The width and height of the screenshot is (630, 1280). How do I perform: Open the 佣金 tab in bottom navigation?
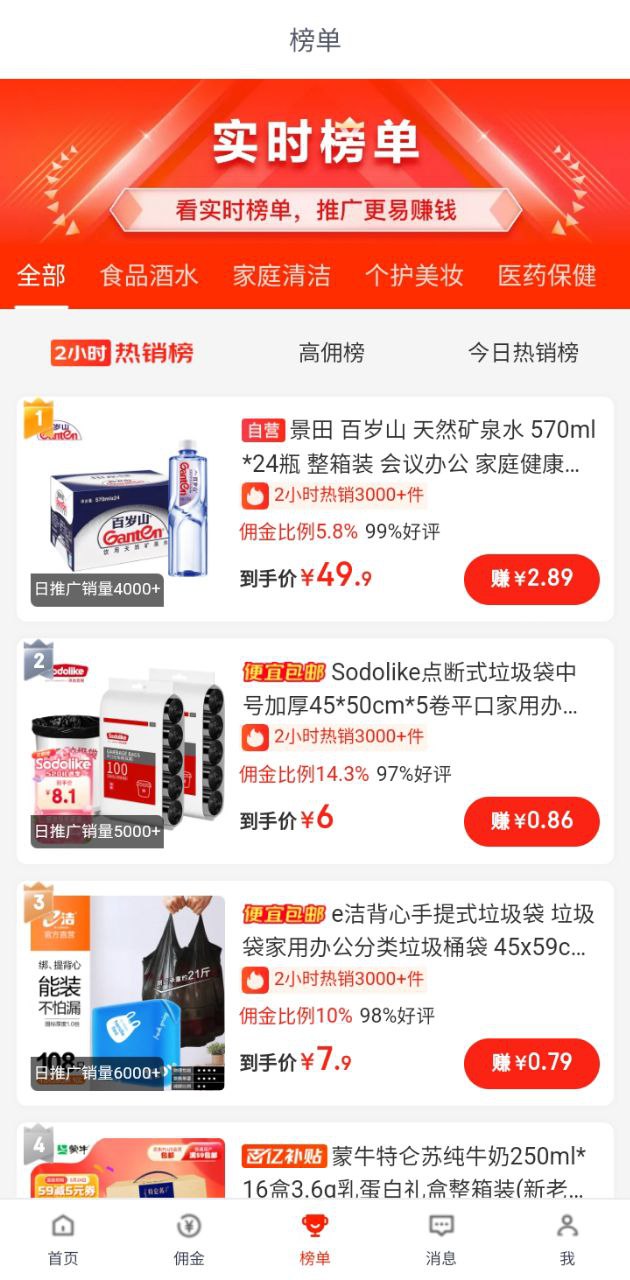pos(189,1240)
